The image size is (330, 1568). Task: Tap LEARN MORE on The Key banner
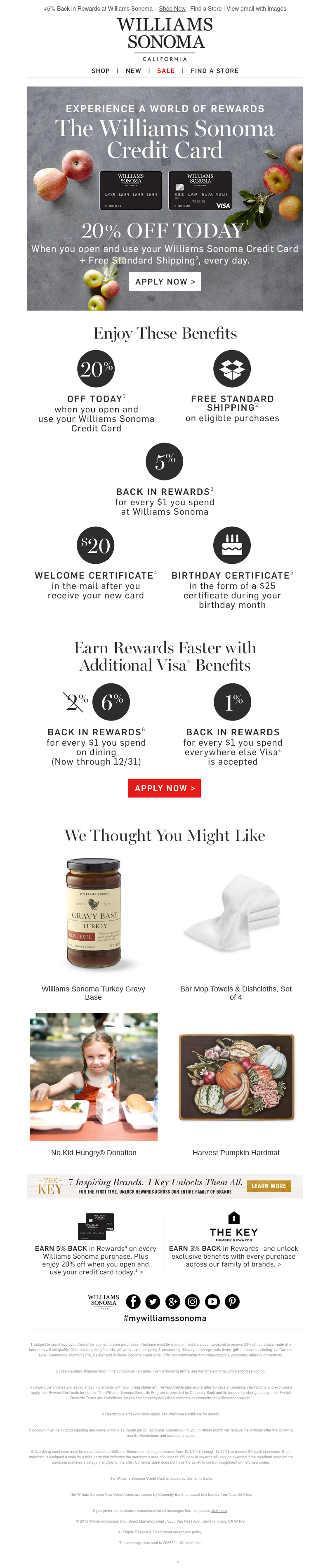269,1186
